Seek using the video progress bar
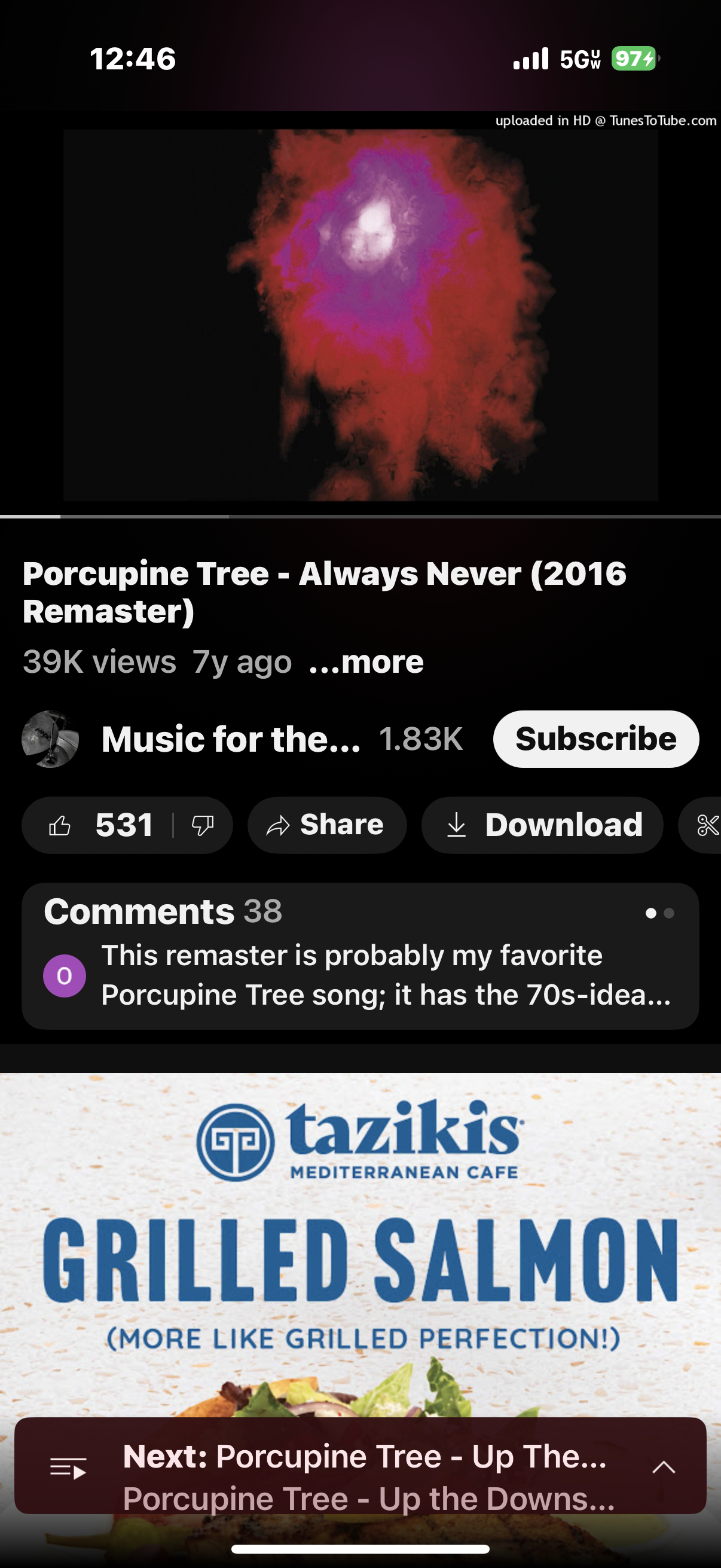The height and width of the screenshot is (1568, 721). [x=360, y=517]
